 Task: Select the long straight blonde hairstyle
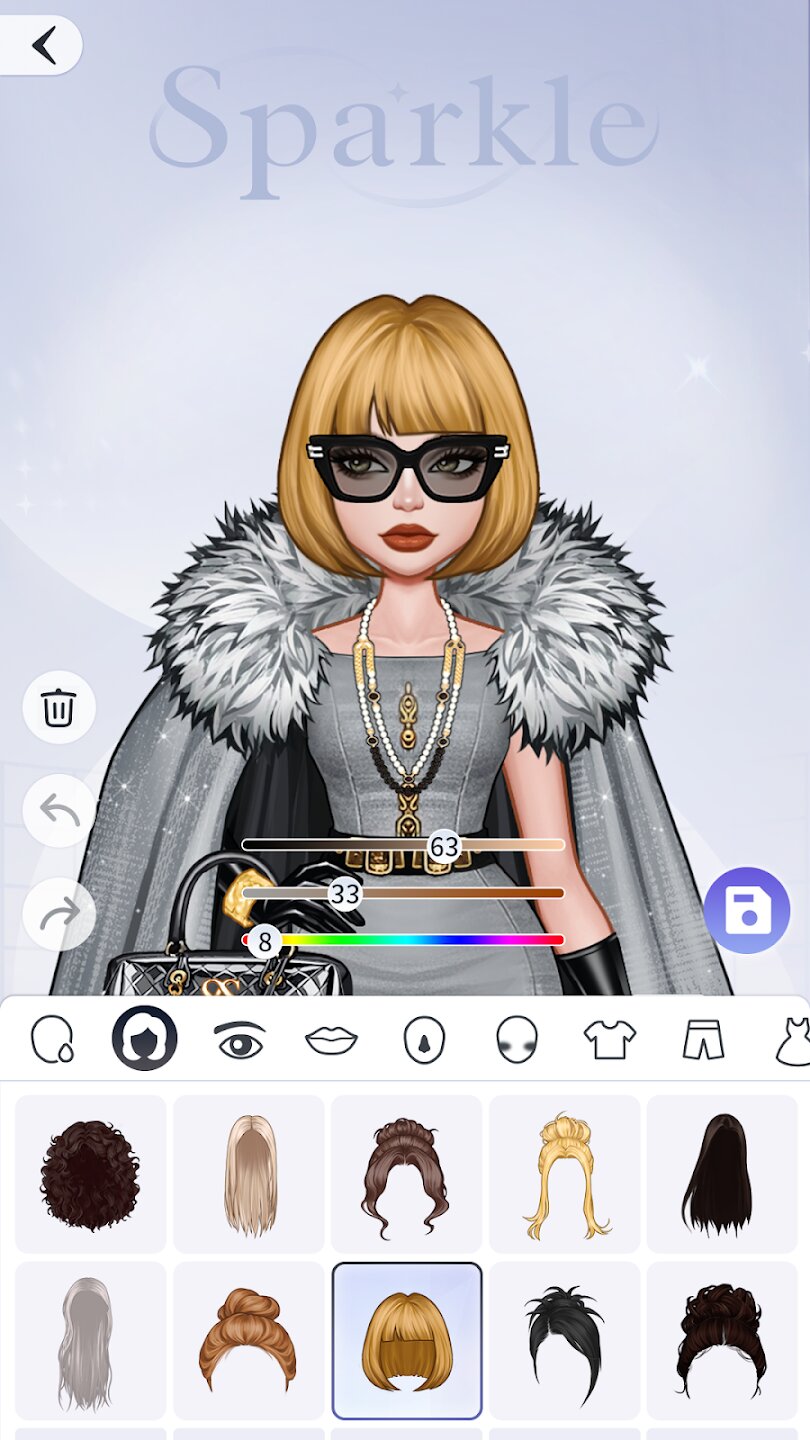248,1175
